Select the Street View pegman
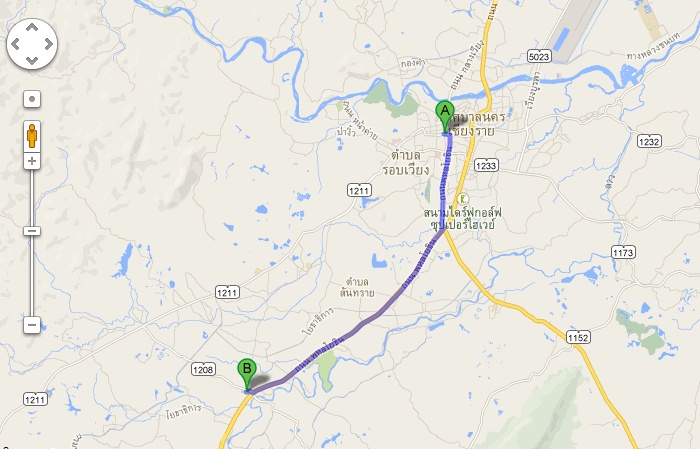Image resolution: width=700 pixels, height=449 pixels. [32, 133]
